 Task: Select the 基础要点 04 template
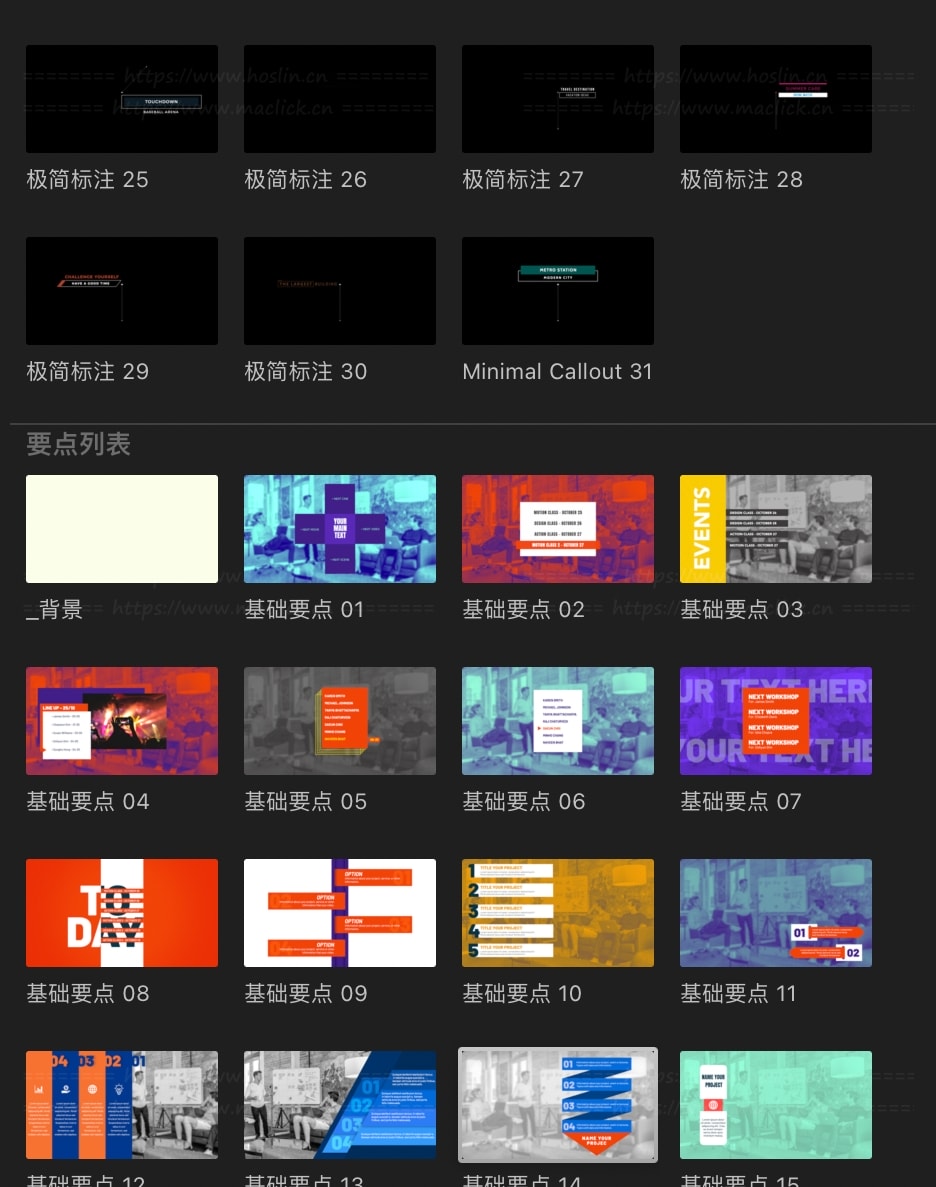(122, 721)
